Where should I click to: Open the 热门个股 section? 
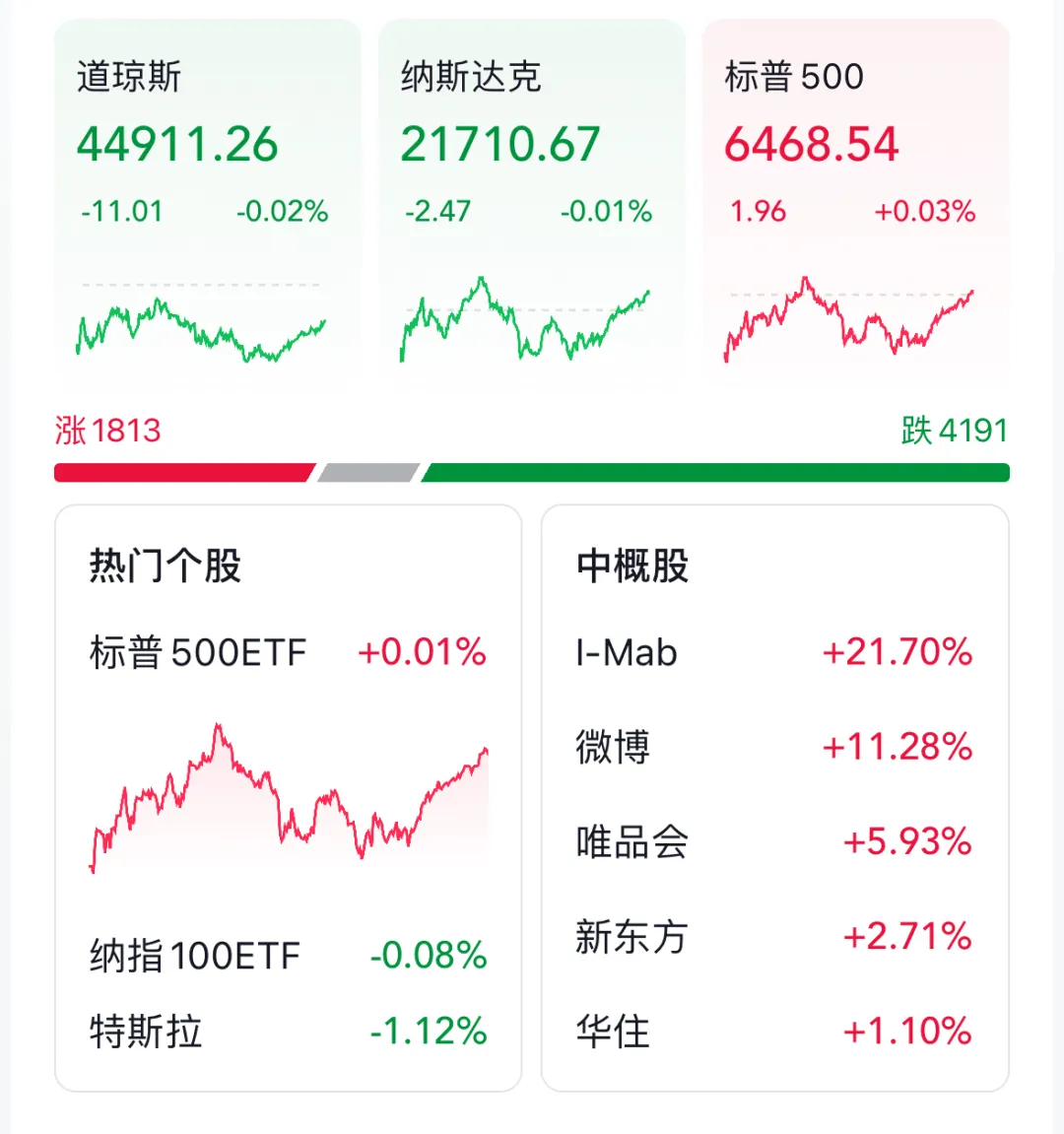coord(166,567)
